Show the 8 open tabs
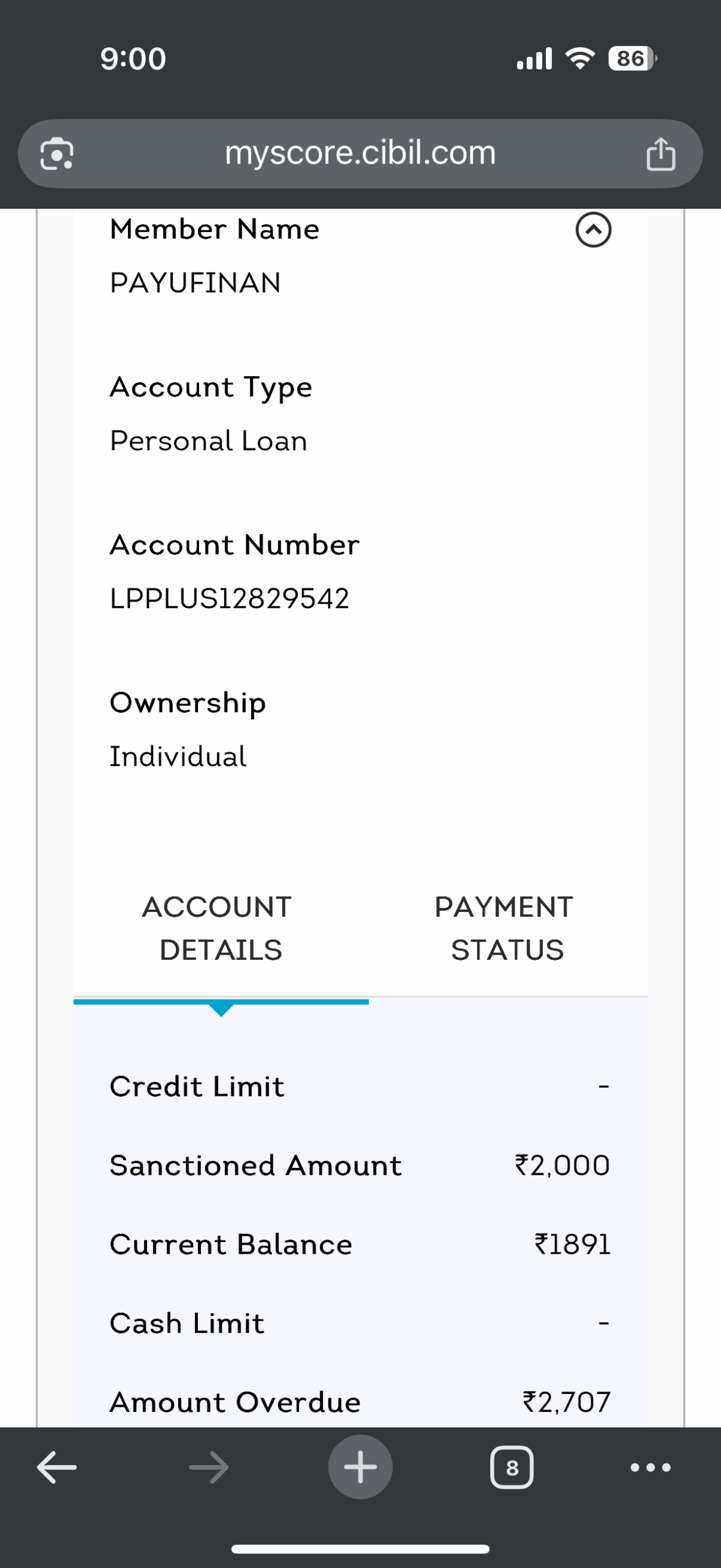 511,1467
